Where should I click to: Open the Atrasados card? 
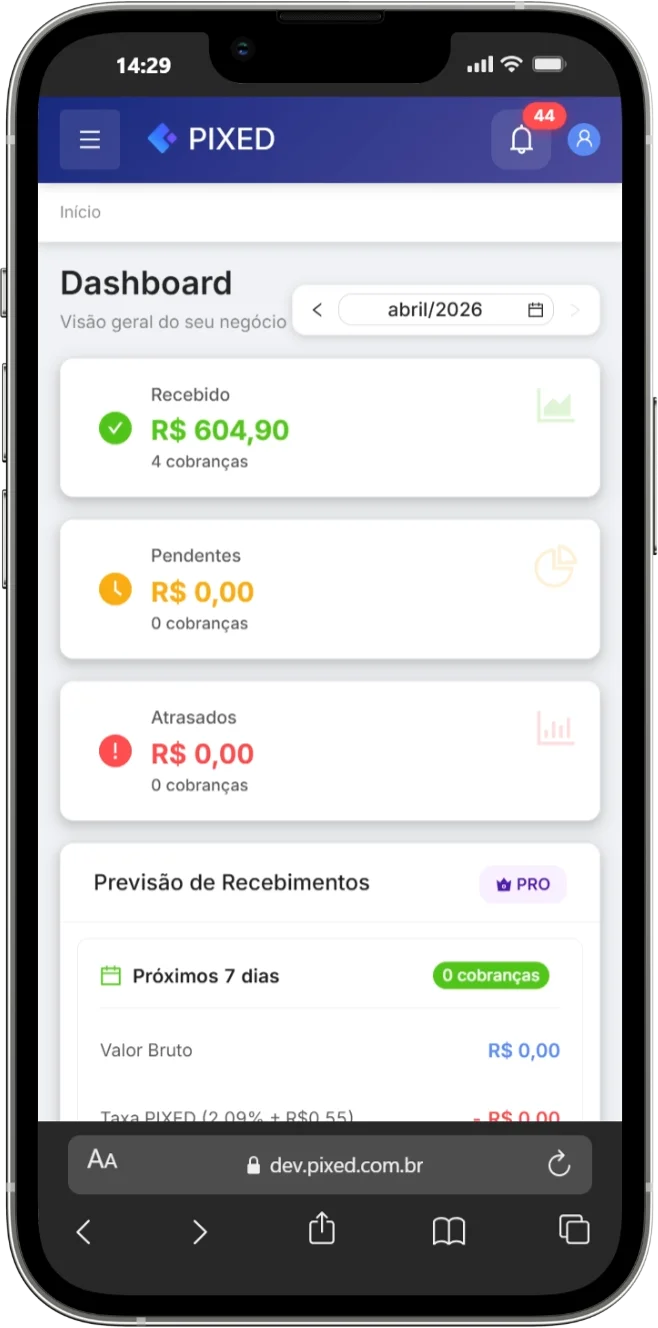330,751
